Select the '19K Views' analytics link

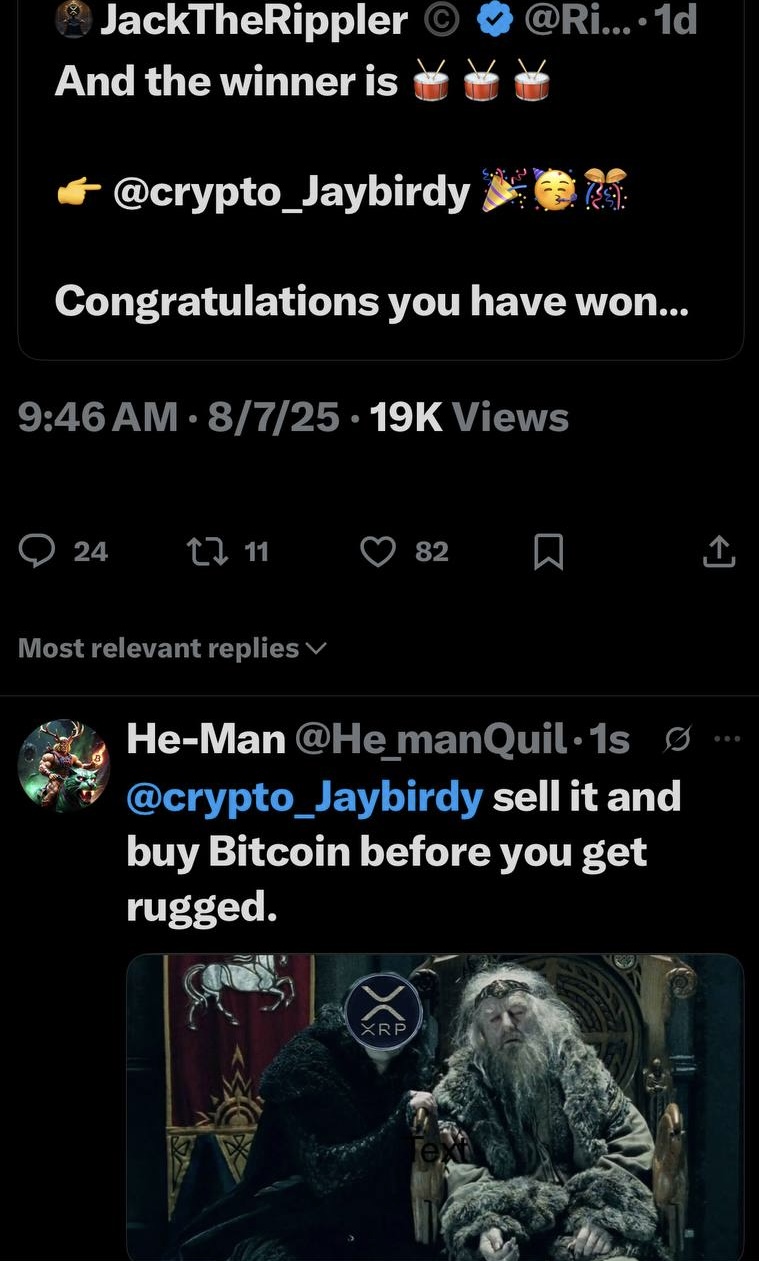(x=469, y=417)
